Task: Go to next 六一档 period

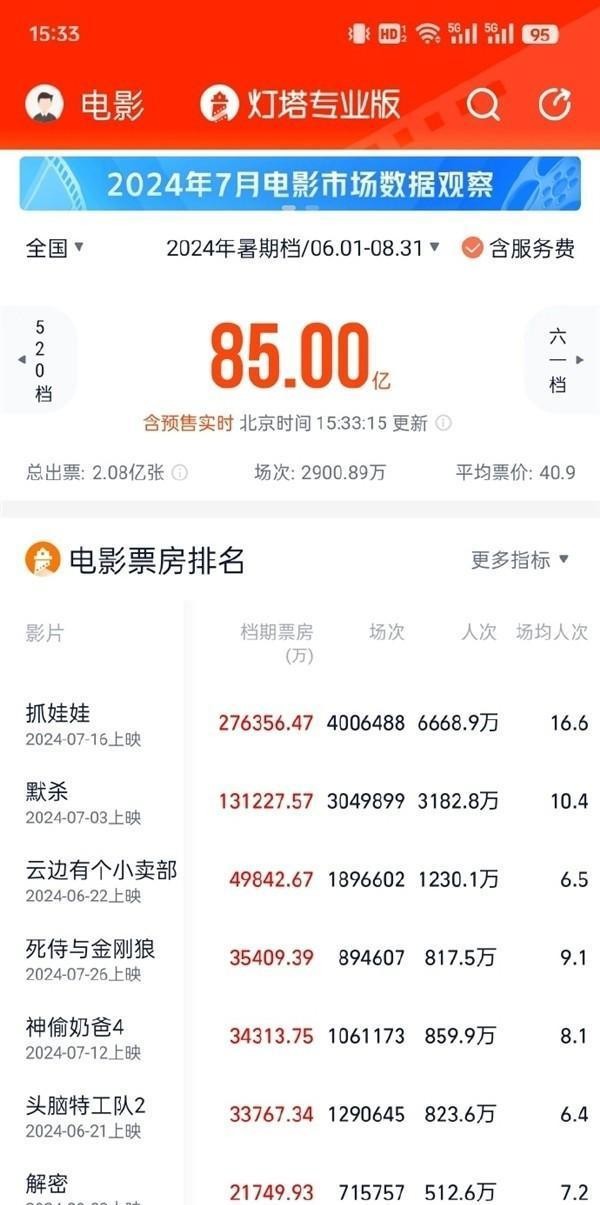Action: (x=562, y=361)
